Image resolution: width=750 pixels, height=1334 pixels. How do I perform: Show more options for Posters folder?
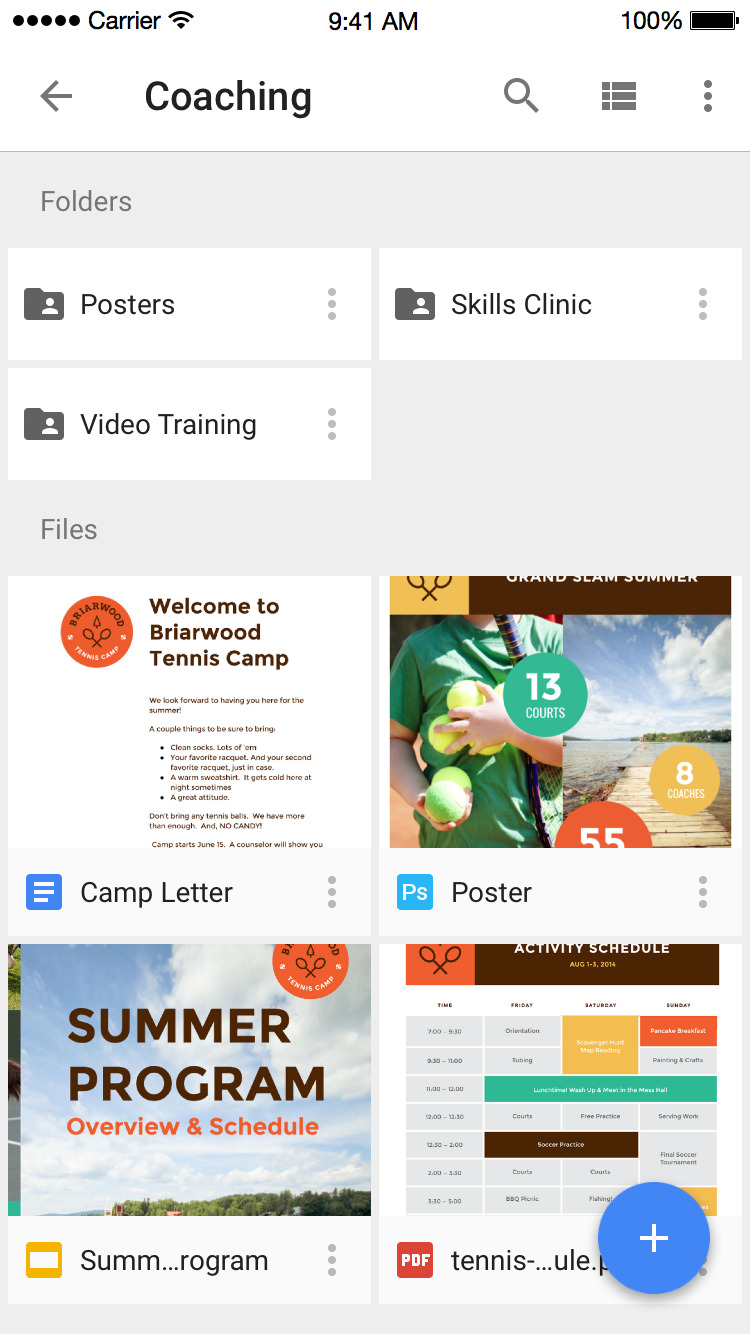click(x=332, y=304)
